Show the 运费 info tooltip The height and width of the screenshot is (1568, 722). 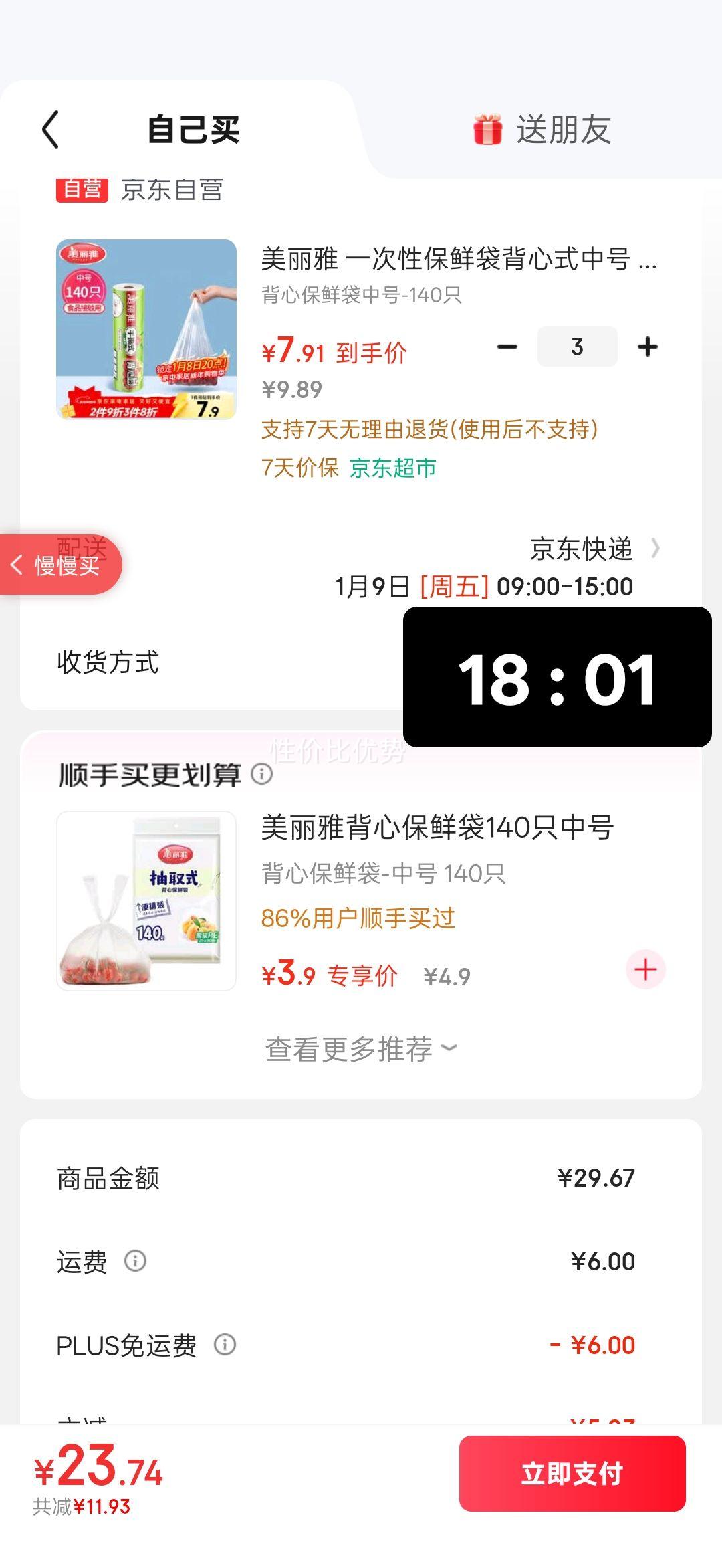click(x=135, y=1261)
